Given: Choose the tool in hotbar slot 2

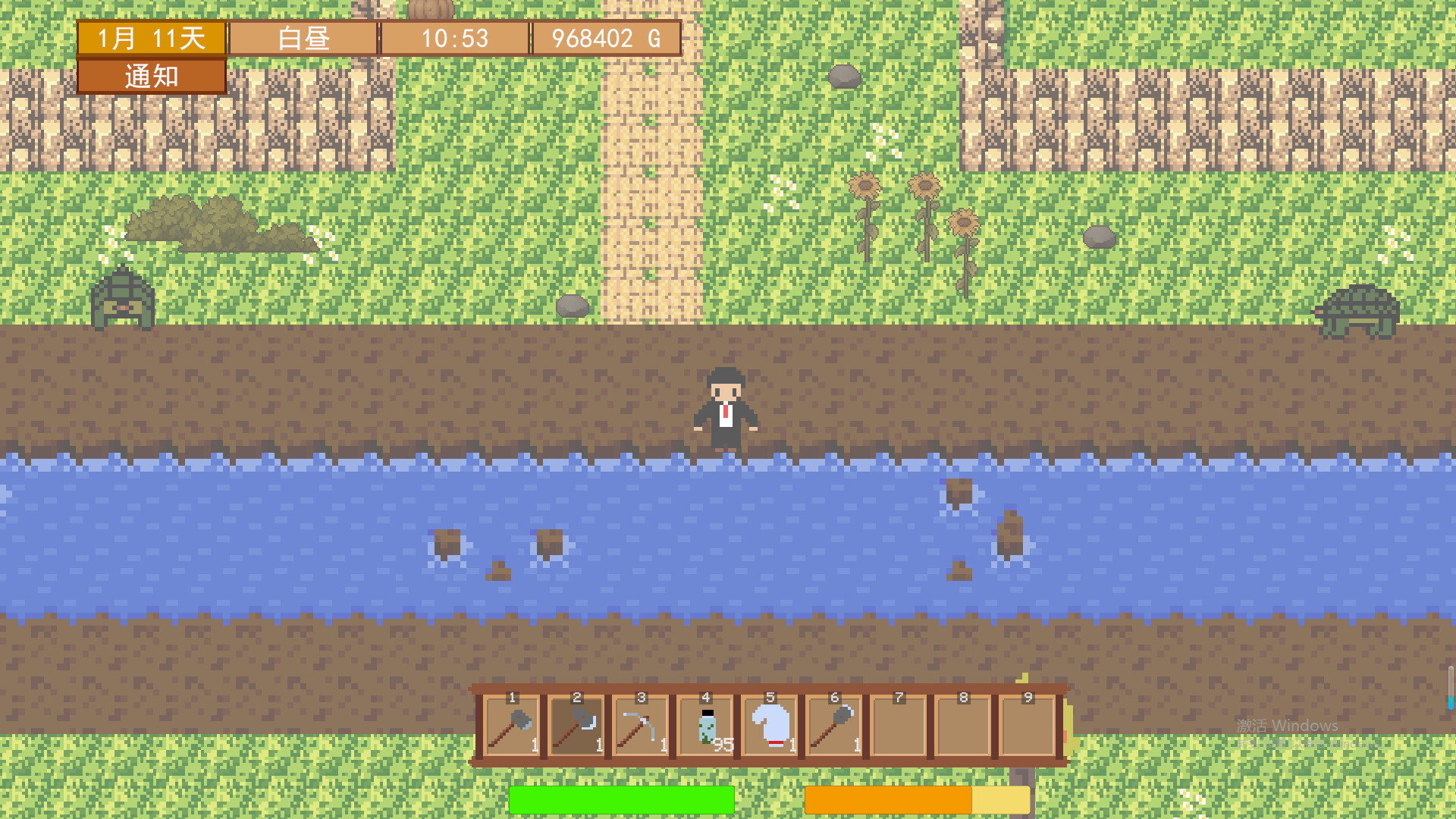Looking at the screenshot, I should click(576, 726).
